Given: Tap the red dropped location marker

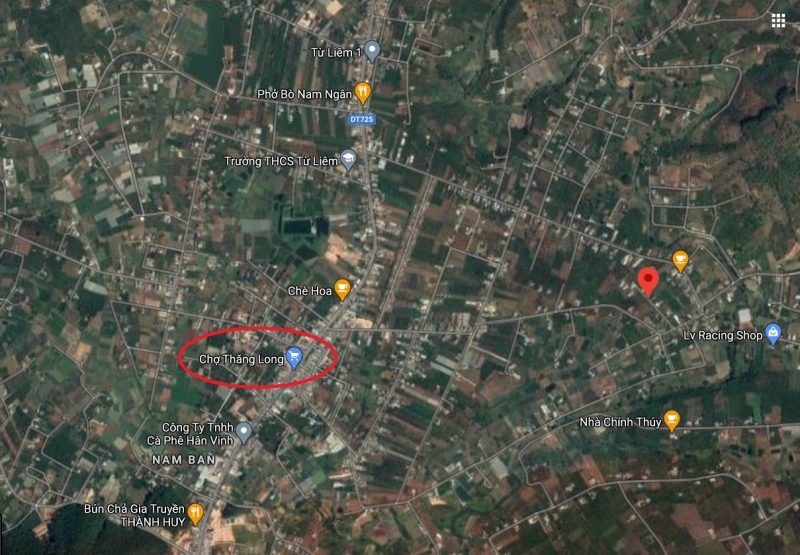Looking at the screenshot, I should click(648, 281).
